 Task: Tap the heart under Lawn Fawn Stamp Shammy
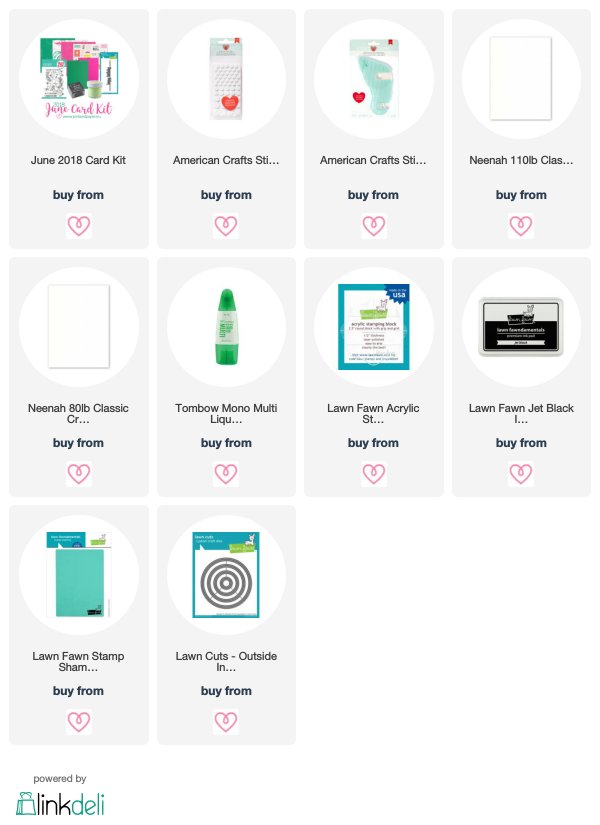coord(78,721)
